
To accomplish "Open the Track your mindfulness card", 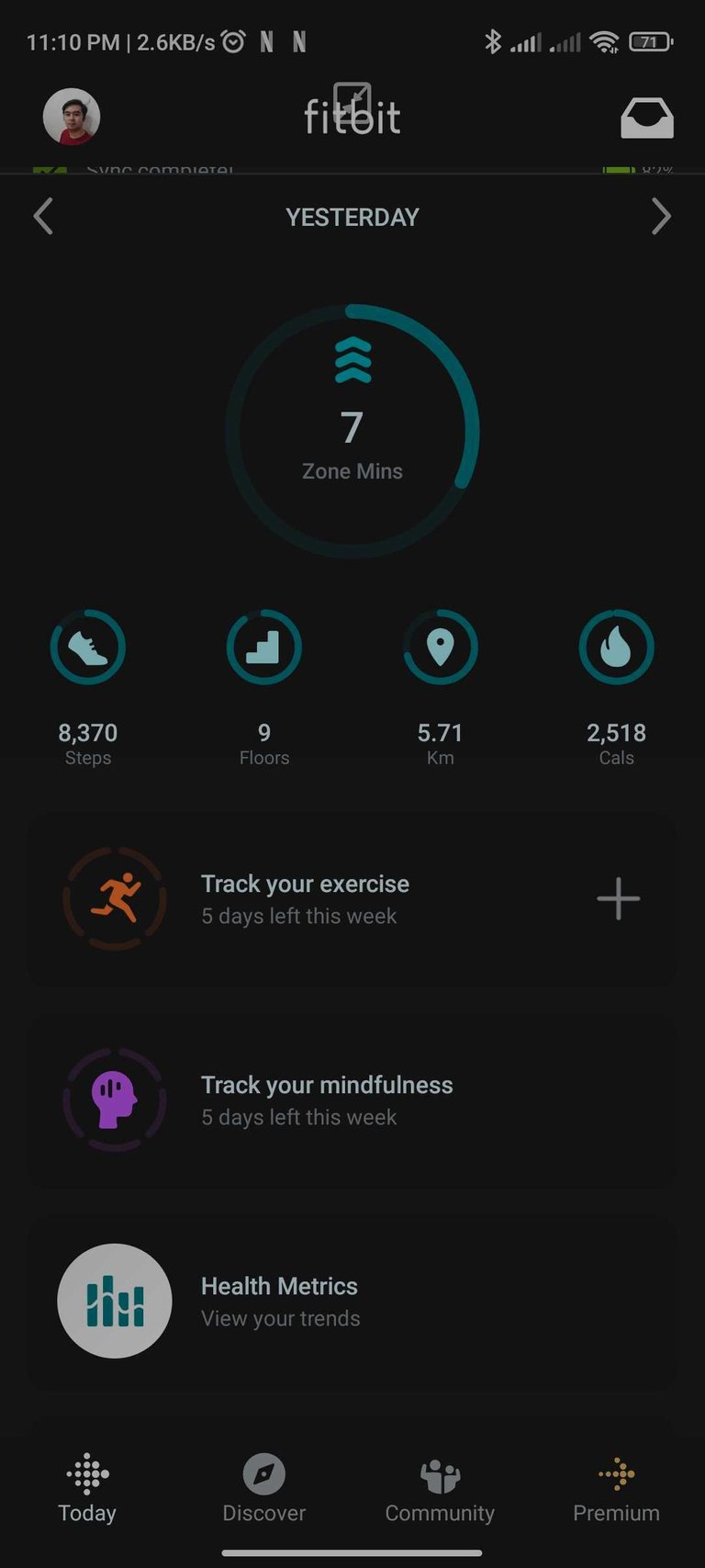I will (327, 1100).
